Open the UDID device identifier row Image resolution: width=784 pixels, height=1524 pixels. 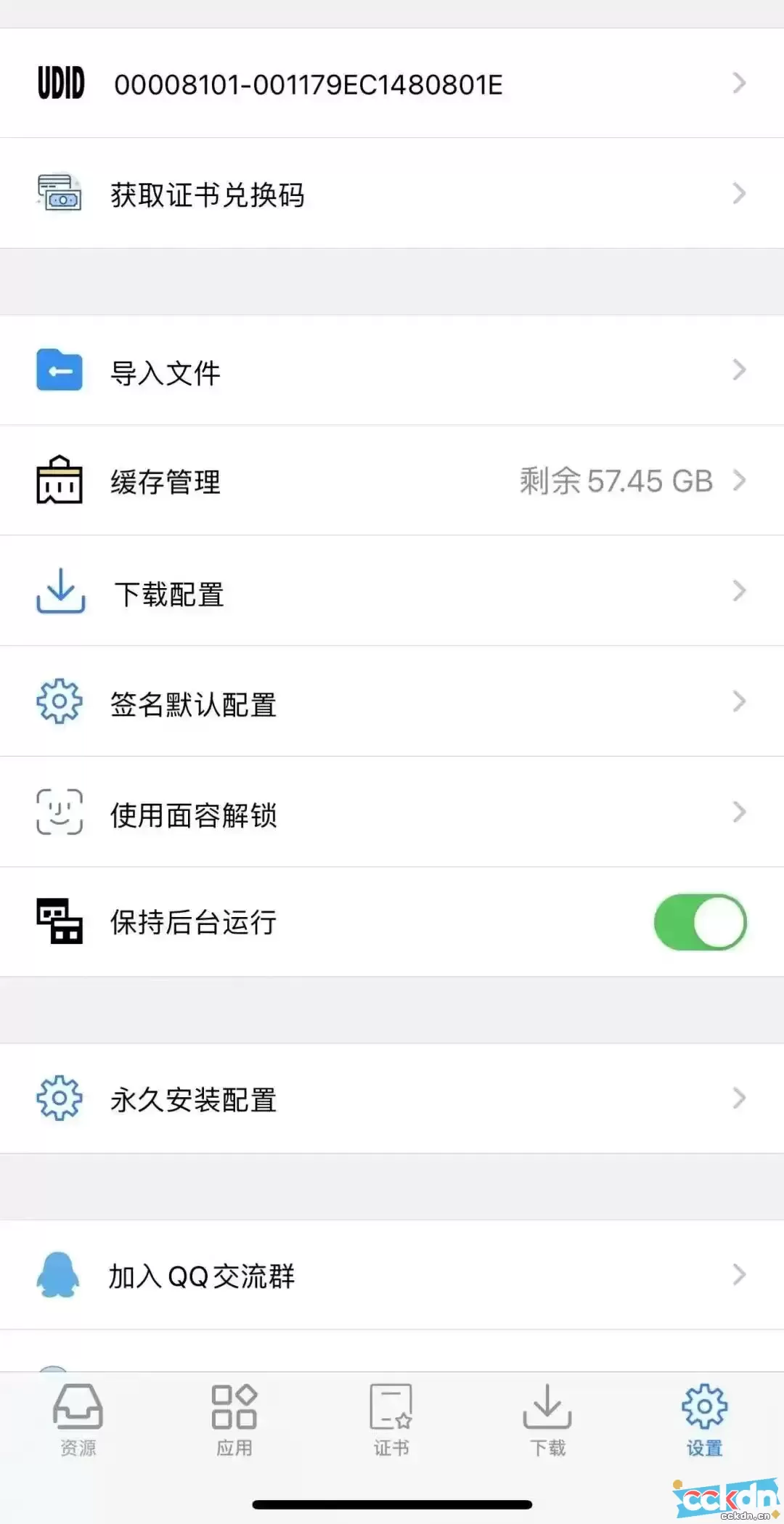pyautogui.click(x=392, y=83)
